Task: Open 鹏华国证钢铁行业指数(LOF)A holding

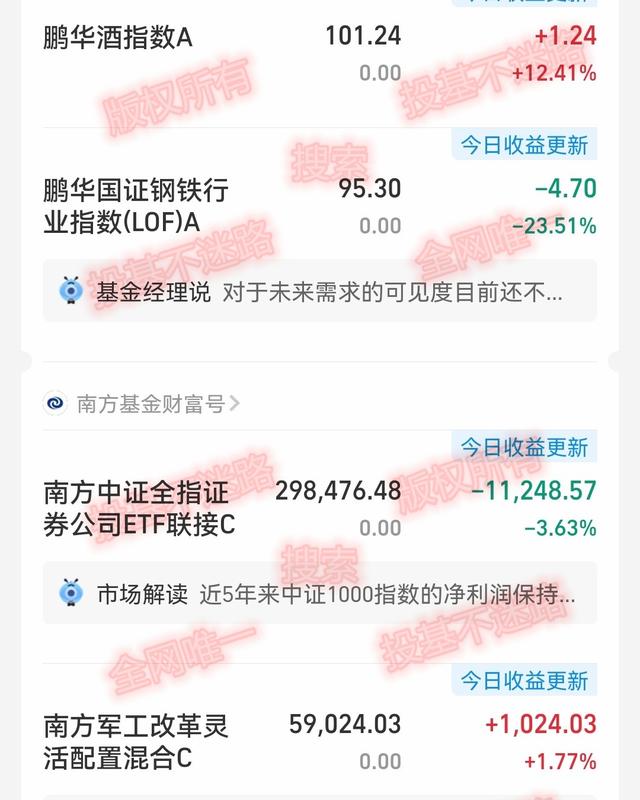Action: 136,205
